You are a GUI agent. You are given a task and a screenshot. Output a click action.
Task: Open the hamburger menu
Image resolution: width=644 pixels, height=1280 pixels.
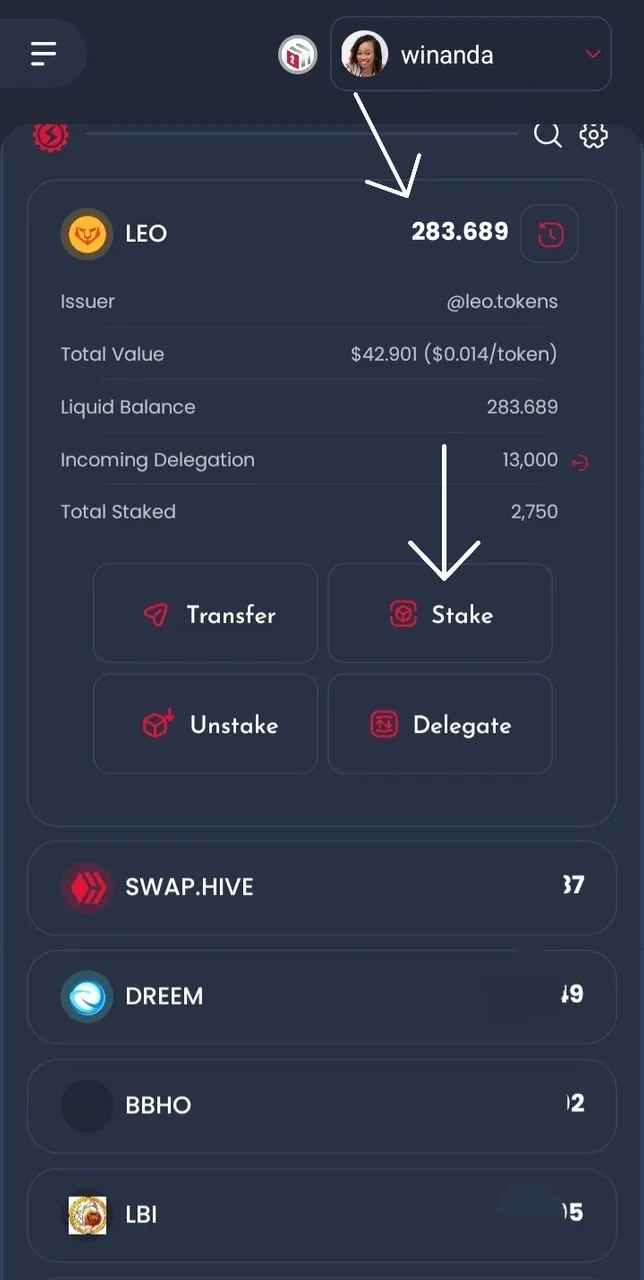(x=43, y=54)
